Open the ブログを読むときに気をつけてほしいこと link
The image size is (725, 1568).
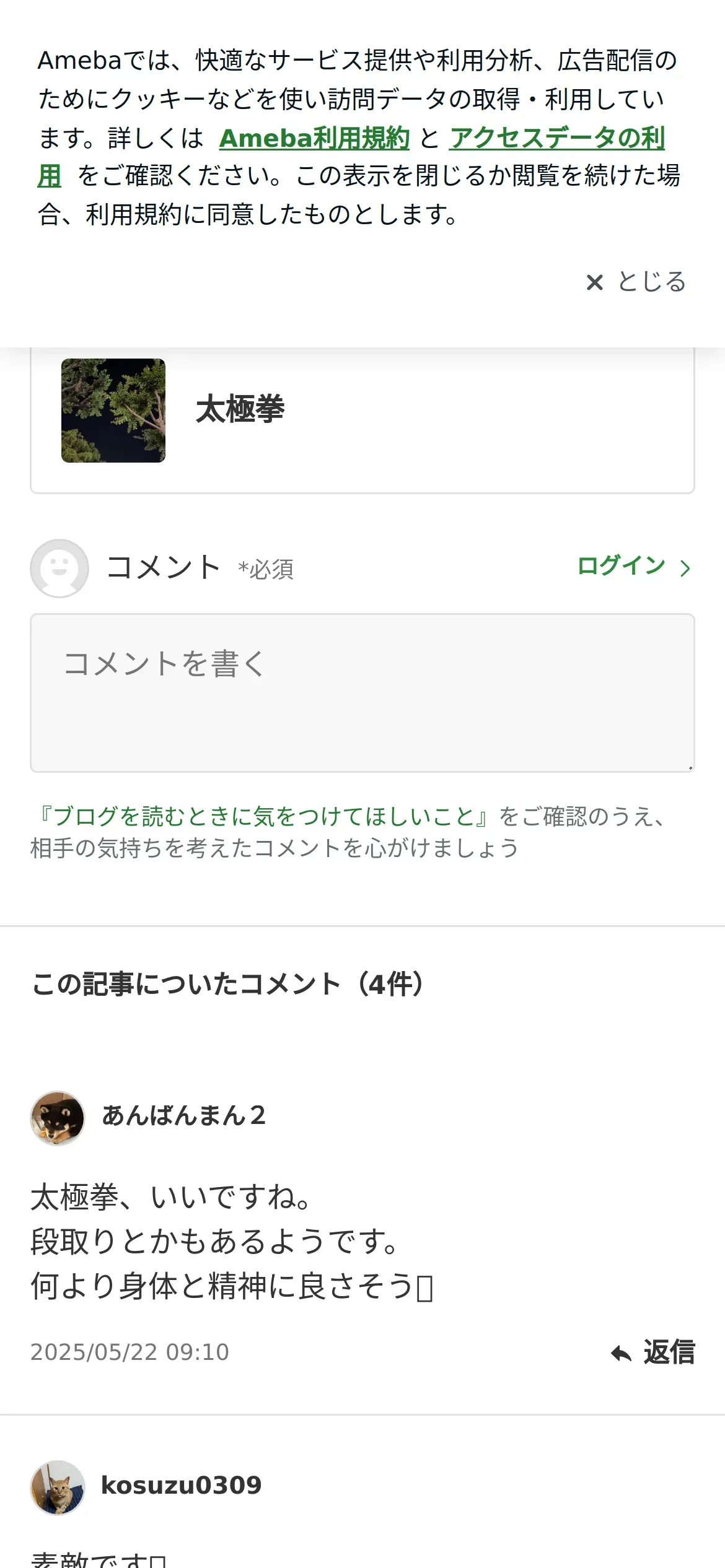point(263,816)
